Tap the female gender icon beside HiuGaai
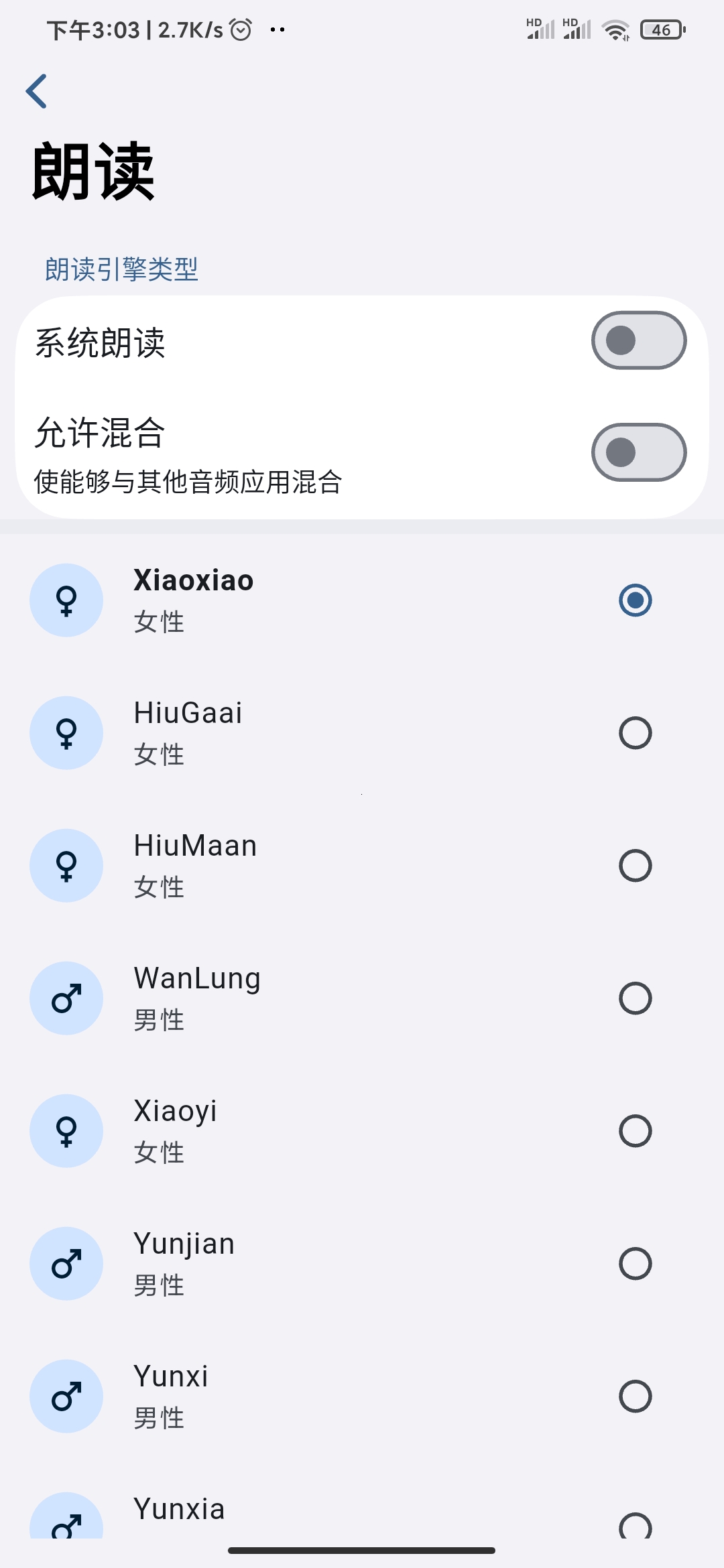724x1568 pixels. [66, 733]
